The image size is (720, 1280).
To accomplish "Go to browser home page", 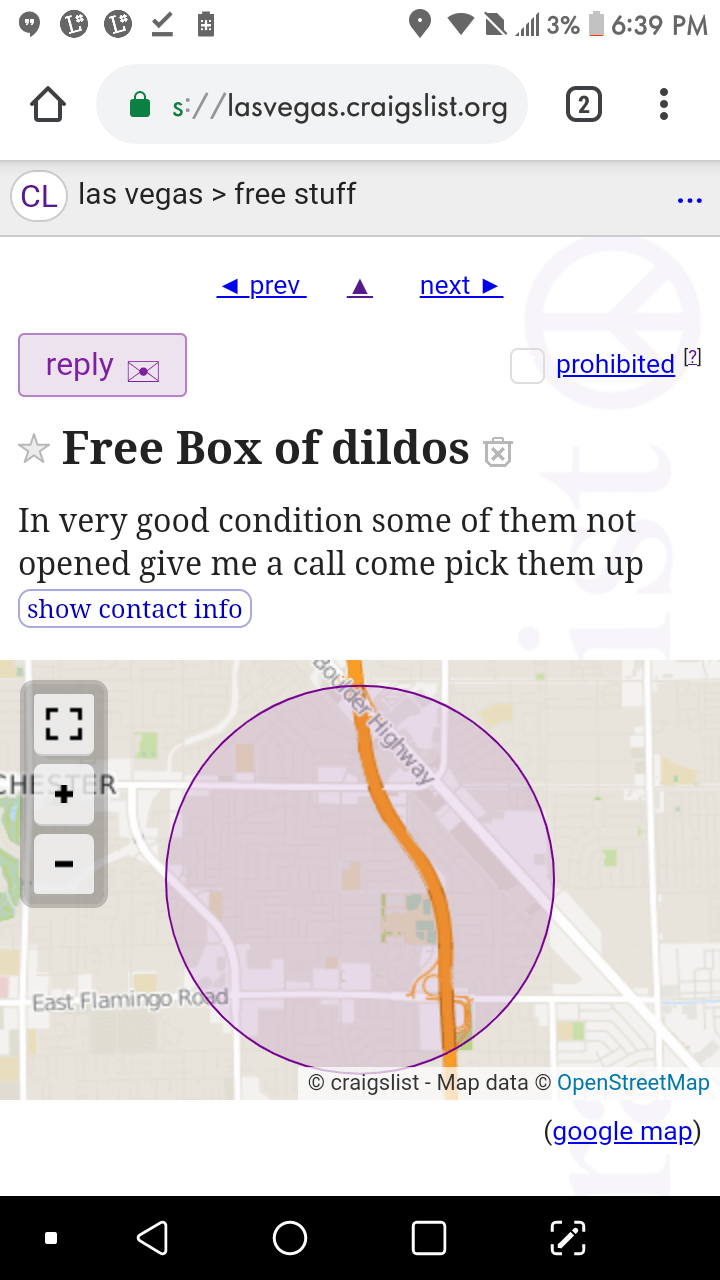I will (48, 105).
